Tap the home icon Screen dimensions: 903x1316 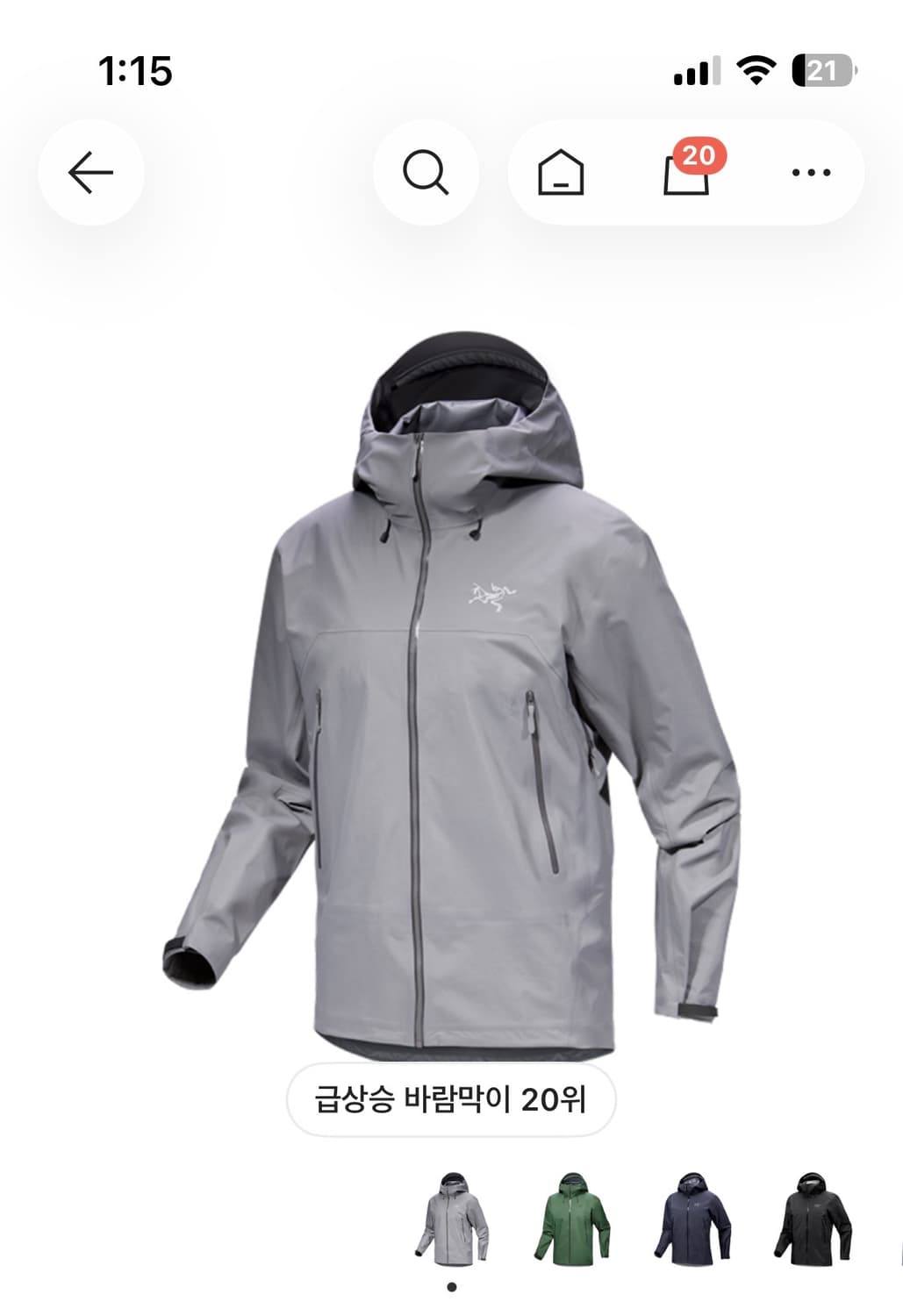563,173
